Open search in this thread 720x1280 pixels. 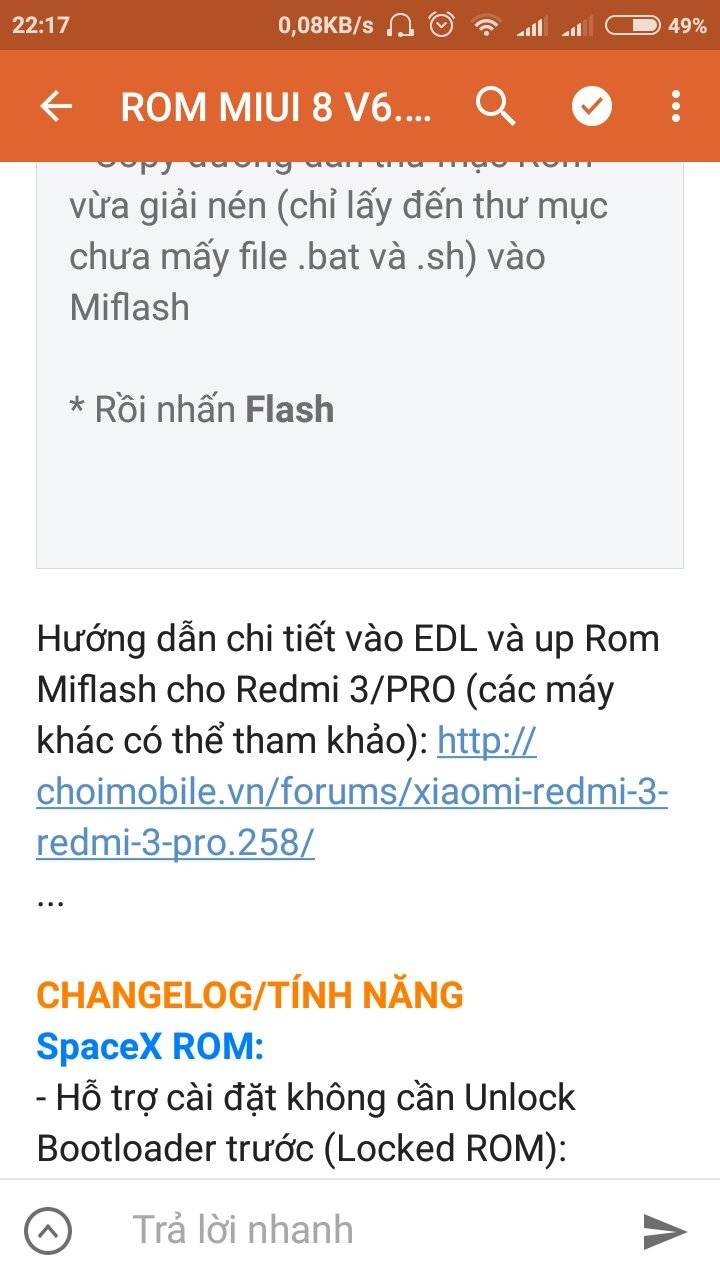[x=495, y=106]
